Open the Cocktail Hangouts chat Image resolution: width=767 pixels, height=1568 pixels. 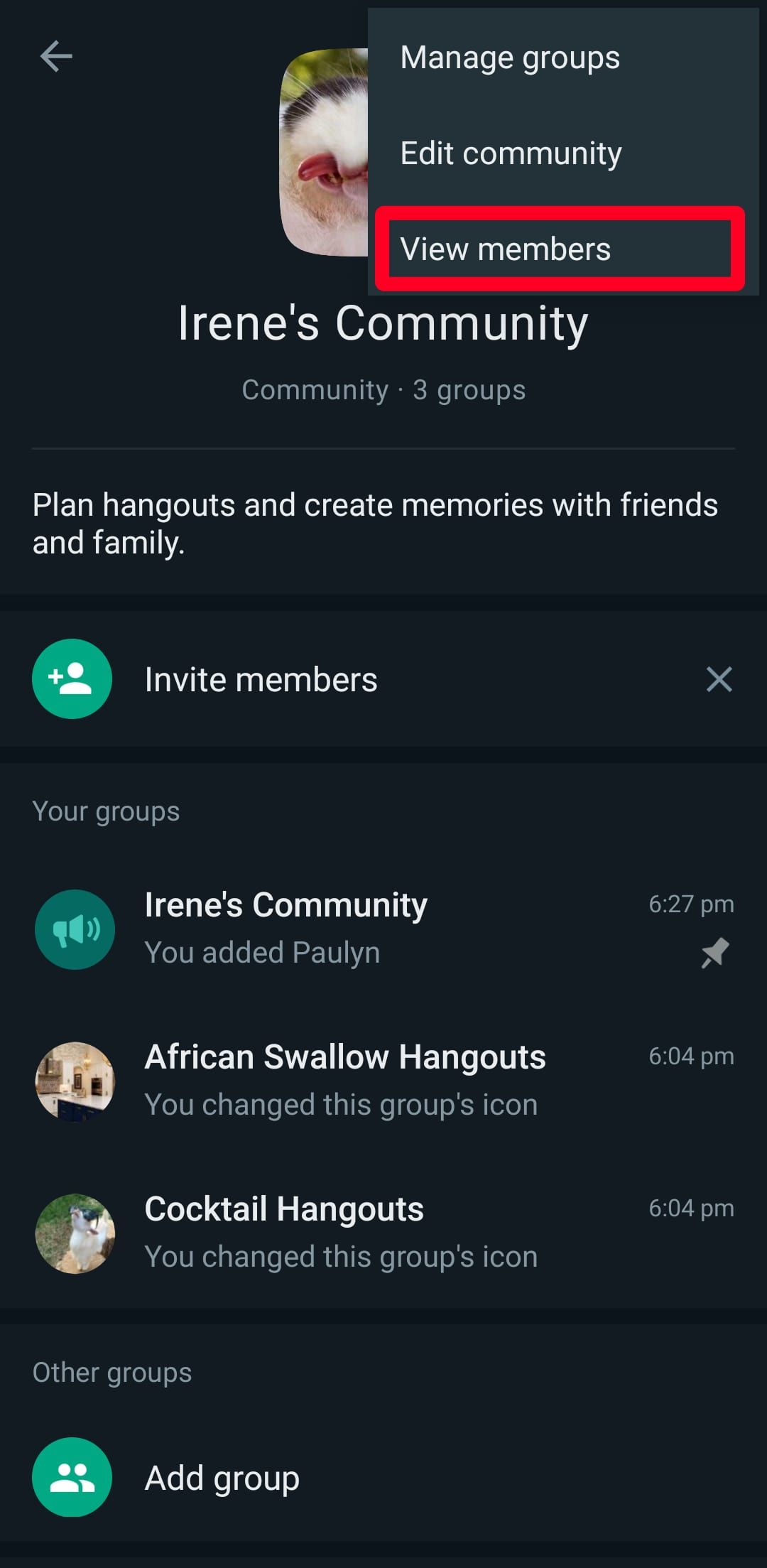point(355,1231)
